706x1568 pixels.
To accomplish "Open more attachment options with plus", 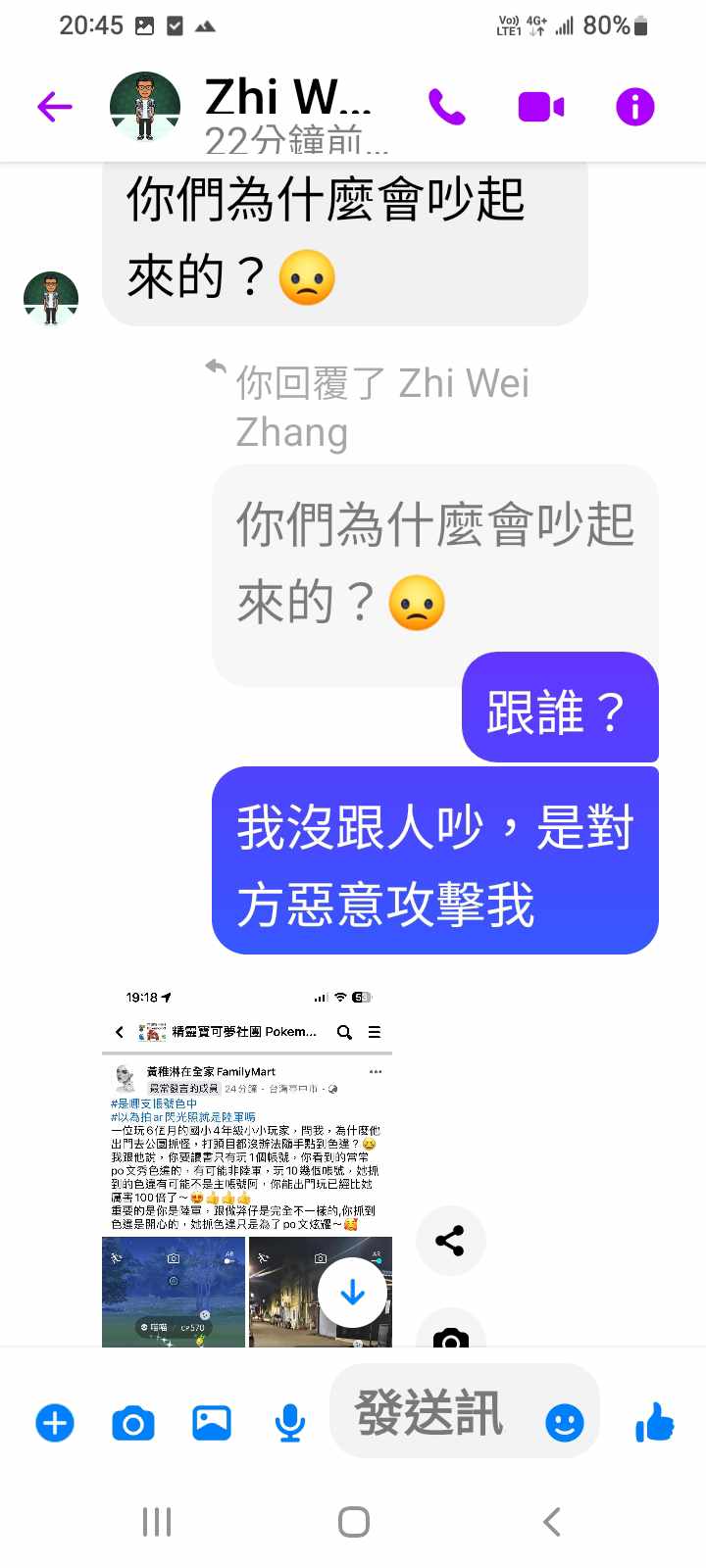I will (55, 1422).
